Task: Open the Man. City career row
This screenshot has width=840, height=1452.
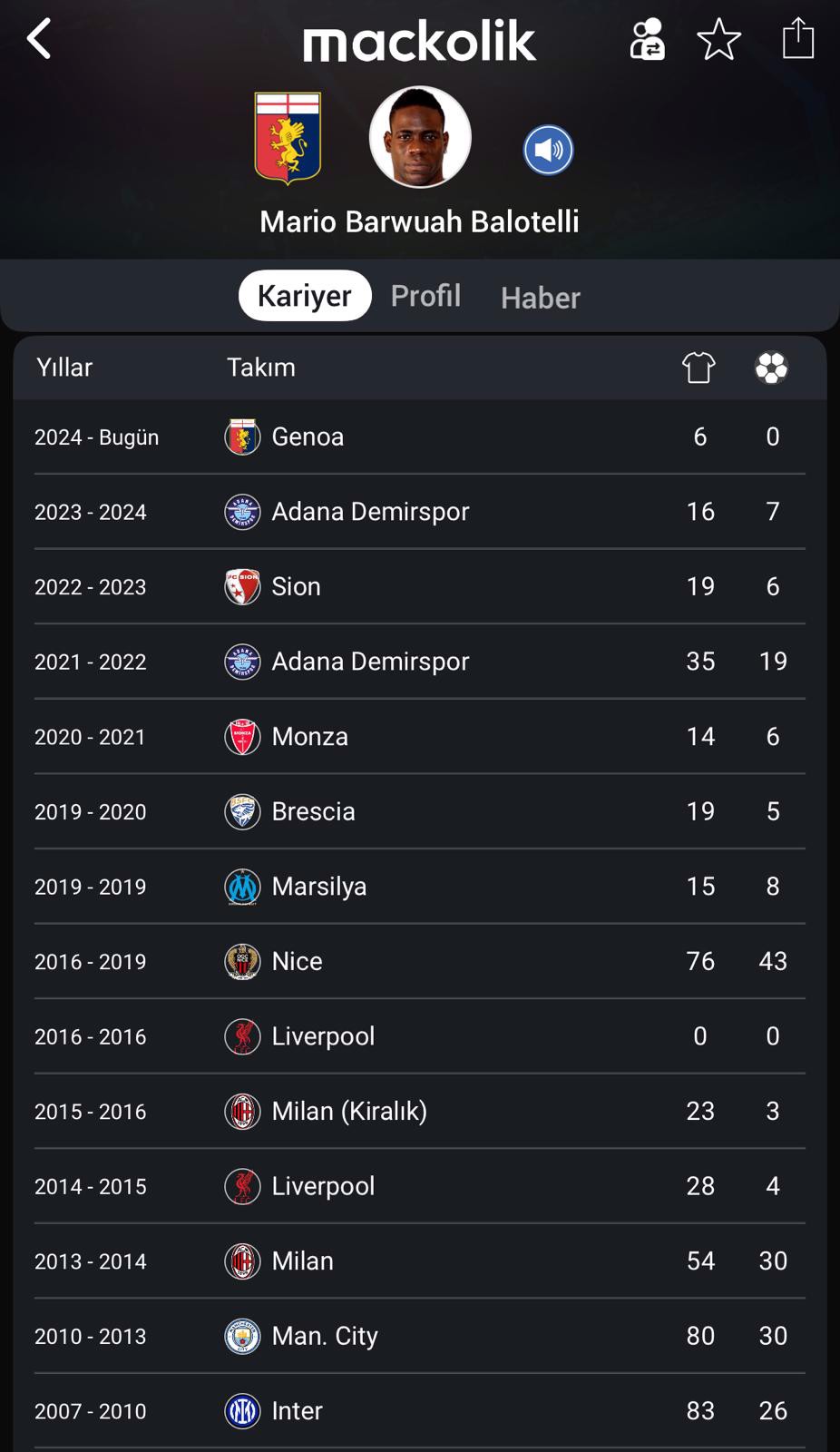Action: click(x=420, y=1336)
